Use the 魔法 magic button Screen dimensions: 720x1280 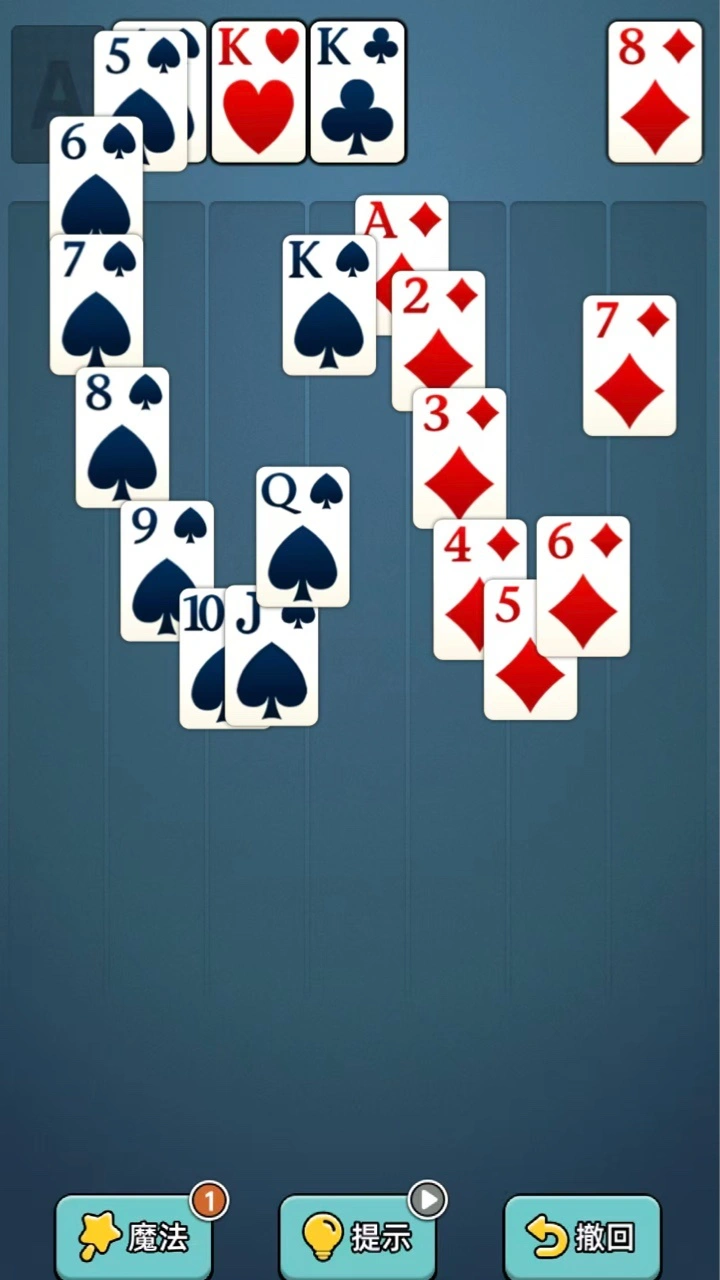pyautogui.click(x=134, y=1236)
